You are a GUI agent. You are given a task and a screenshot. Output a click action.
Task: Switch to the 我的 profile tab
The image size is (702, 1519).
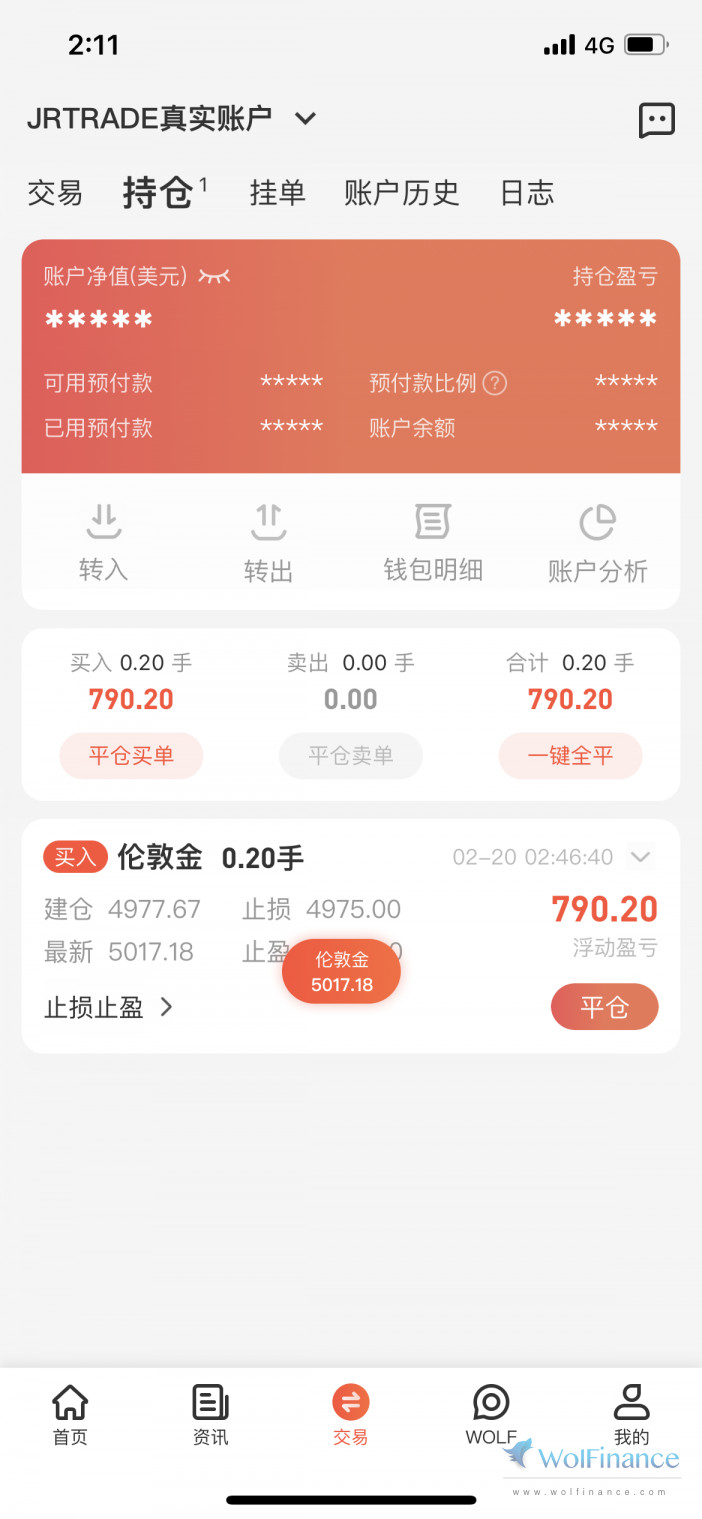[x=631, y=1416]
